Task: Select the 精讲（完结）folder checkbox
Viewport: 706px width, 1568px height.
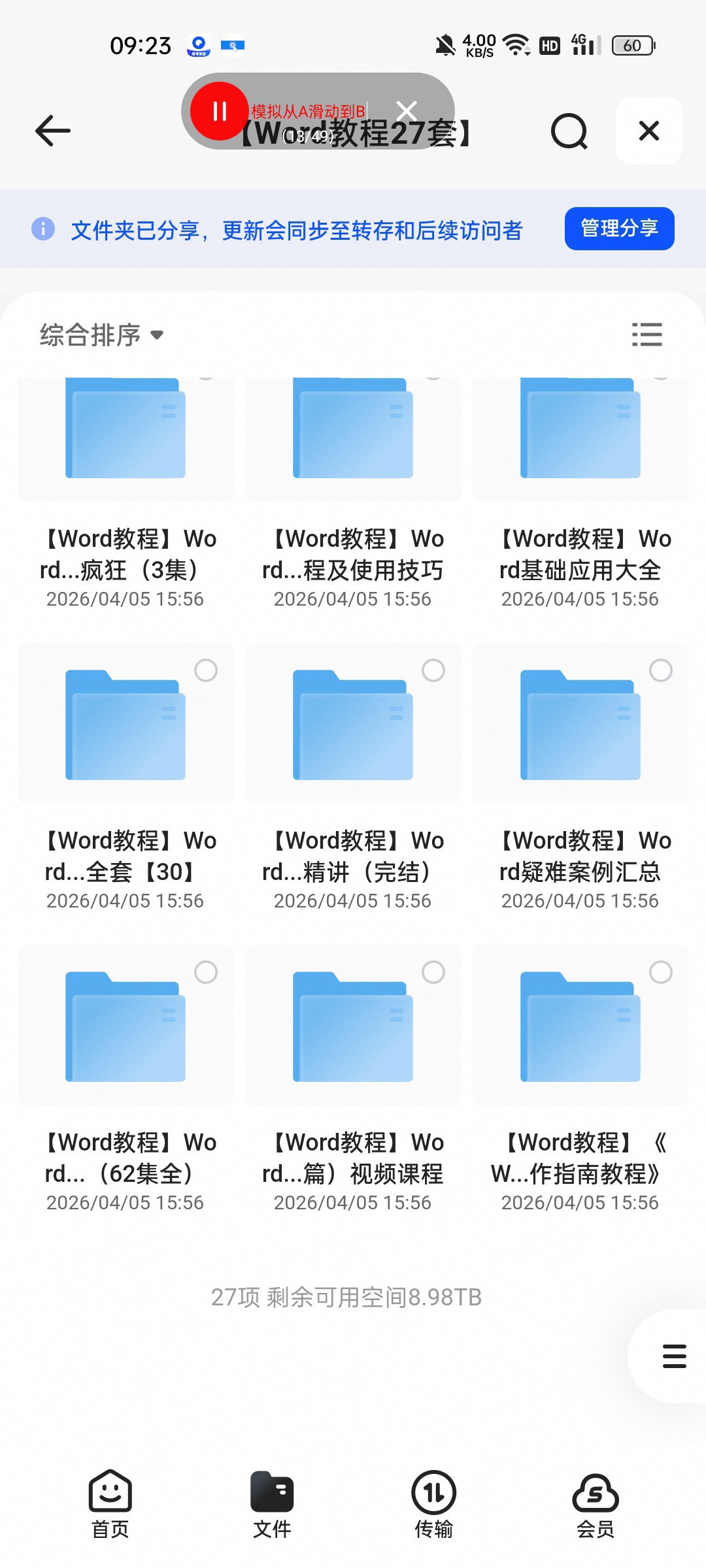Action: (x=433, y=670)
